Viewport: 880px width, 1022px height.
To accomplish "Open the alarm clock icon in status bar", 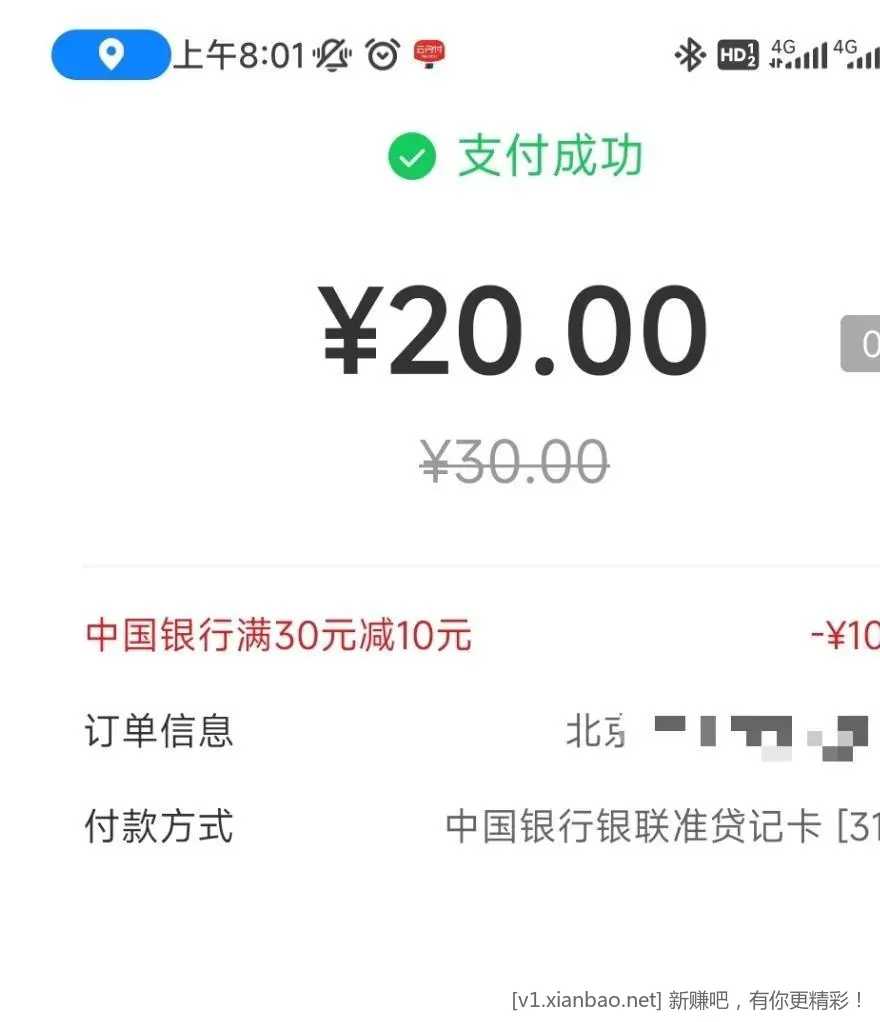I will point(384,55).
